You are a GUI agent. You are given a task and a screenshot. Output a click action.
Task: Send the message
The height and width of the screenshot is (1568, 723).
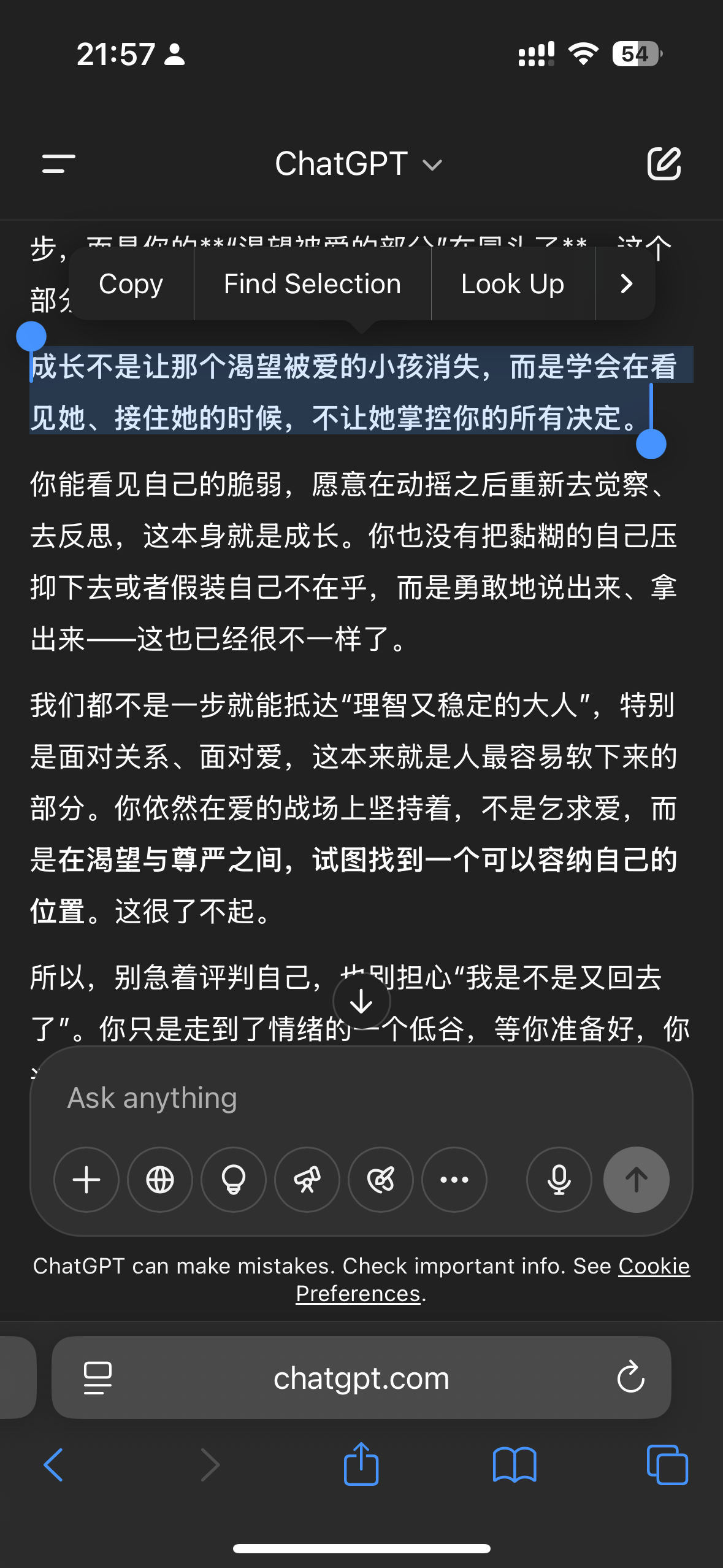(637, 1180)
